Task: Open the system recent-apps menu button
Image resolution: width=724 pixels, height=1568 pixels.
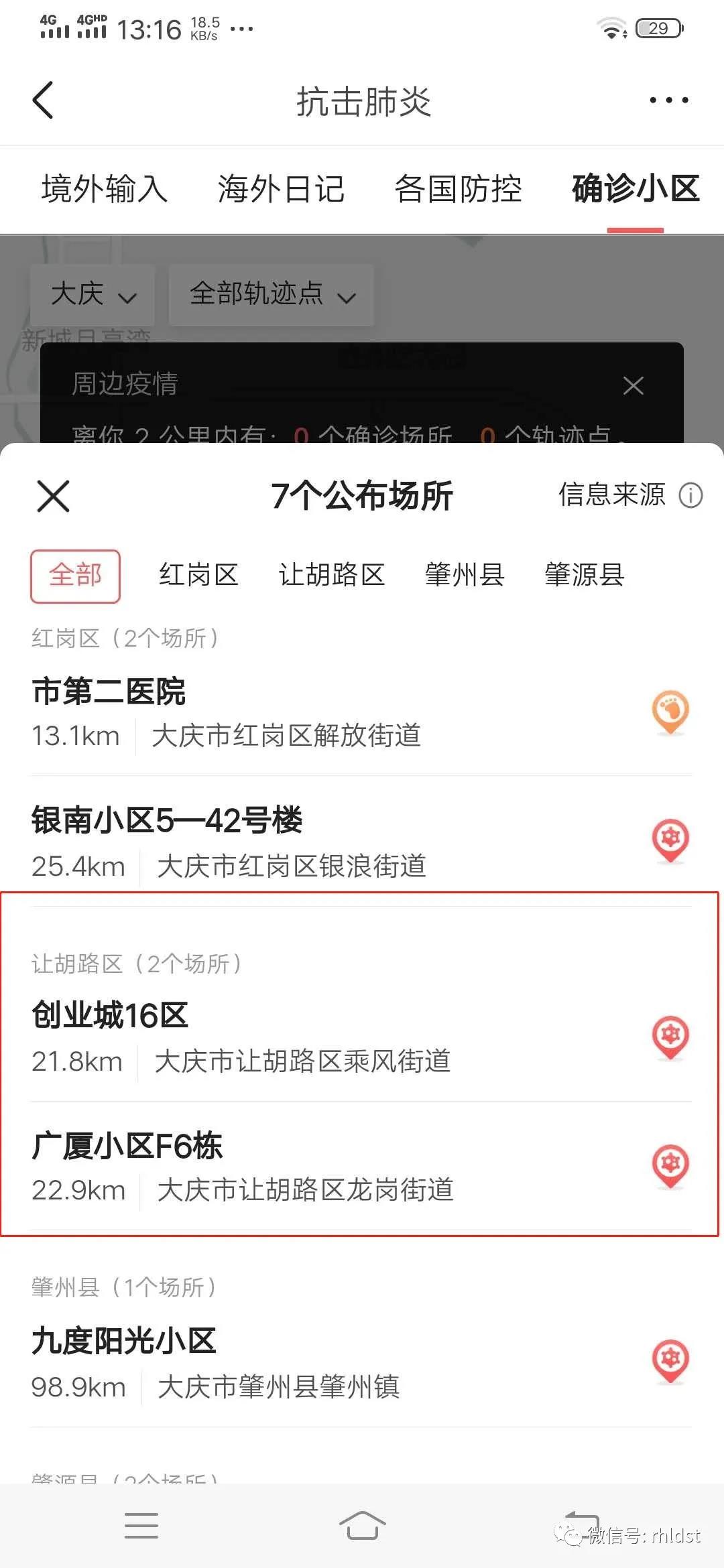Action: [x=141, y=1525]
